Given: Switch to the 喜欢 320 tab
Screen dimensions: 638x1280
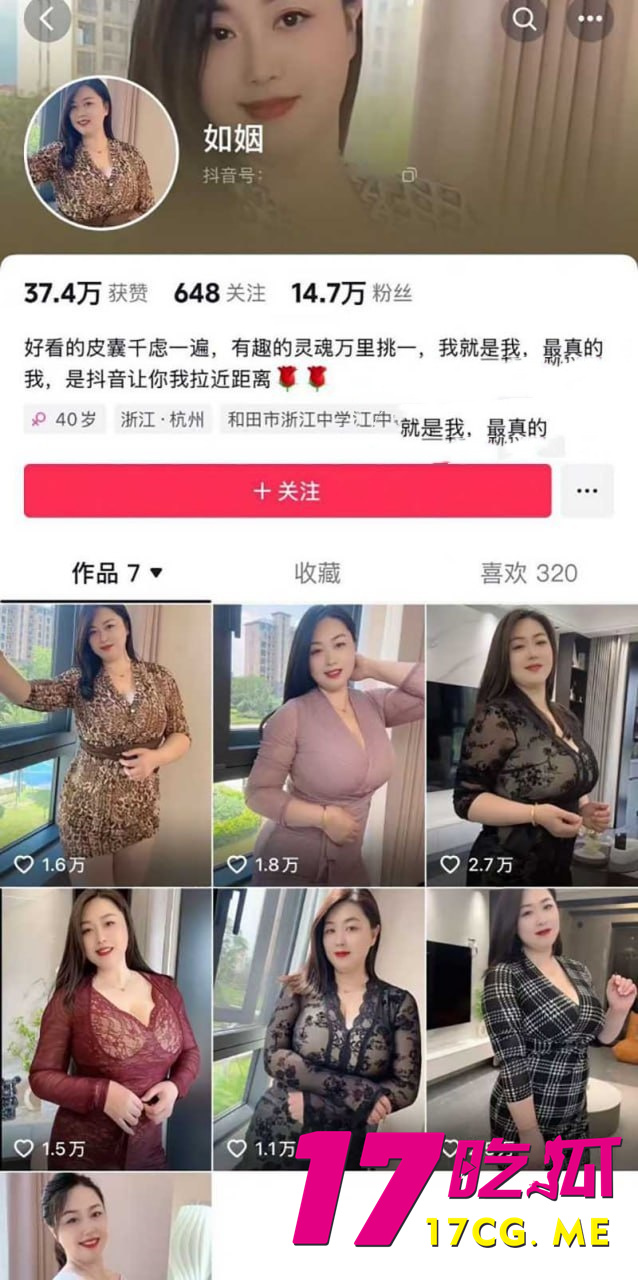Looking at the screenshot, I should (529, 573).
